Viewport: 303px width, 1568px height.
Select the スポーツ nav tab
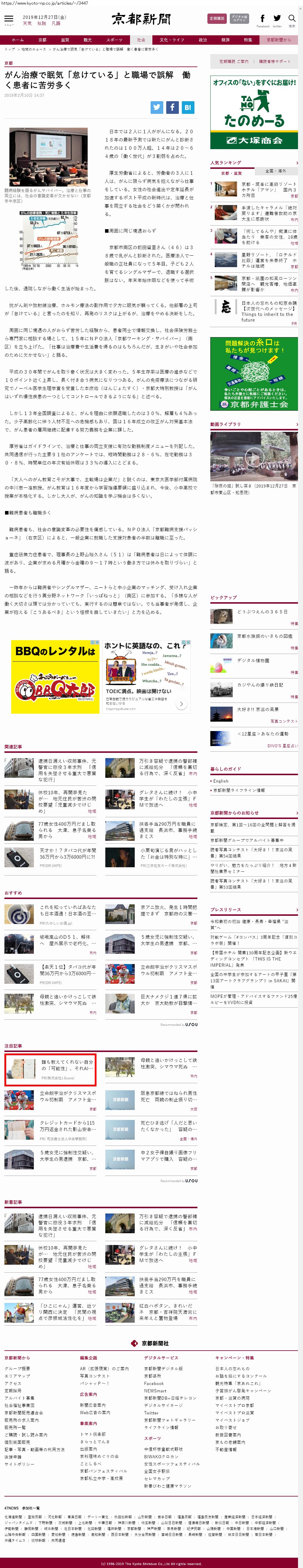(114, 39)
